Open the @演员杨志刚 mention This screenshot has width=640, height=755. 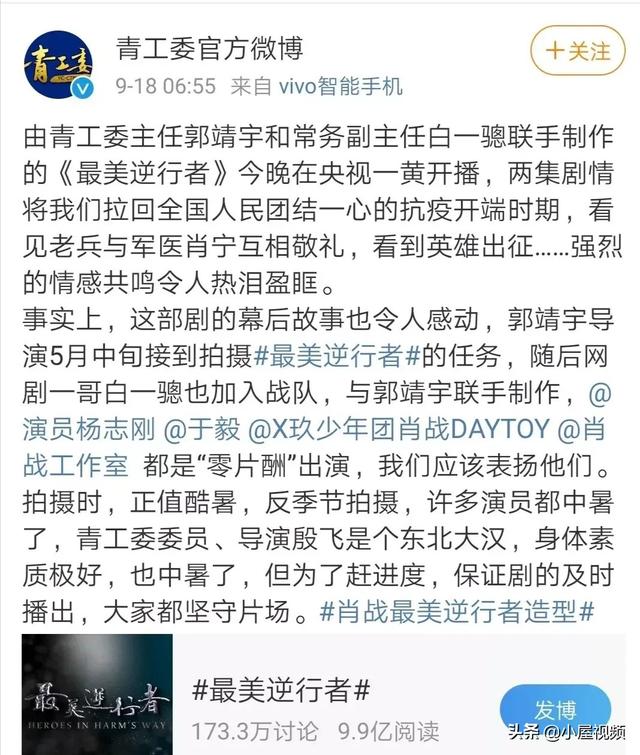point(88,430)
